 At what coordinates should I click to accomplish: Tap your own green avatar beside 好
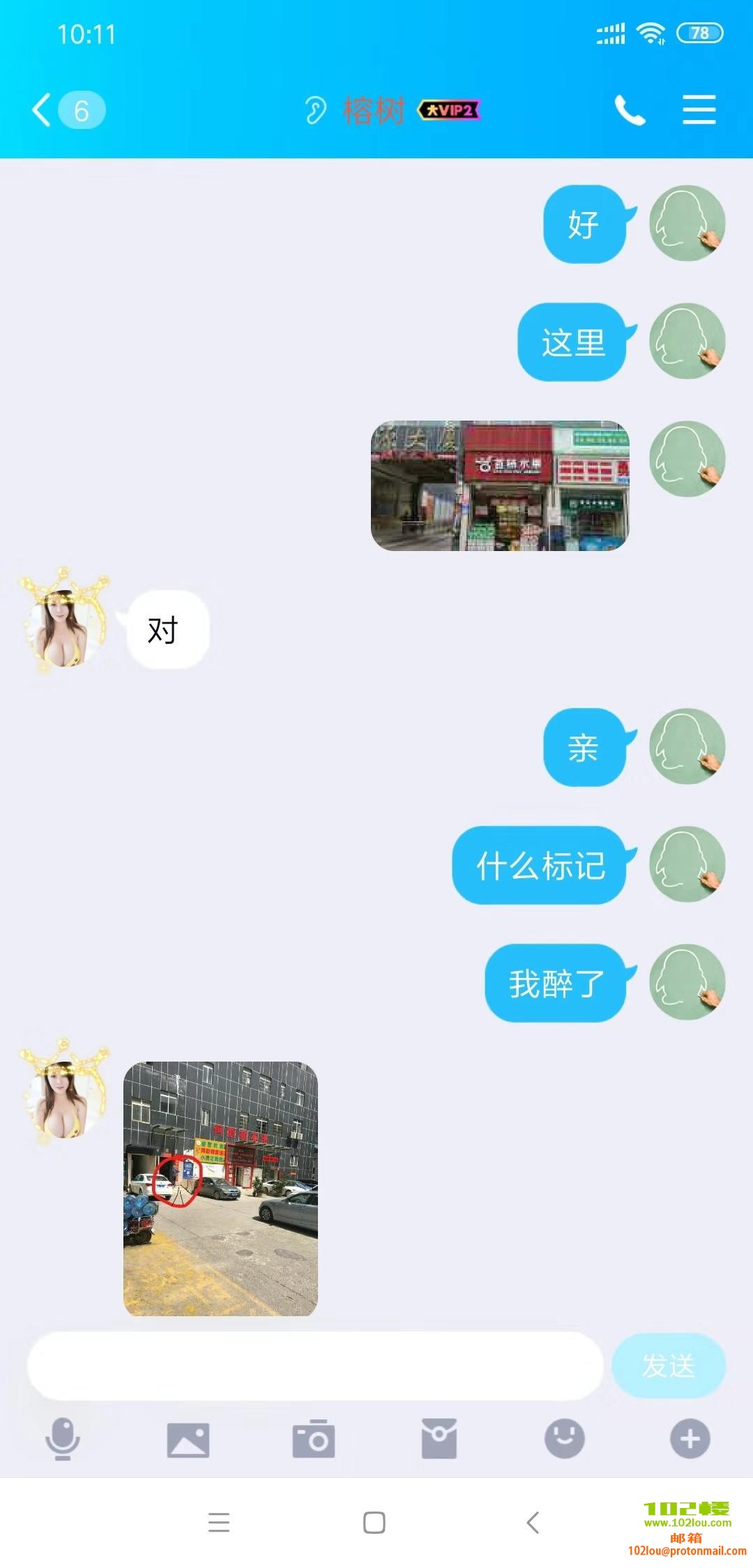coord(687,225)
